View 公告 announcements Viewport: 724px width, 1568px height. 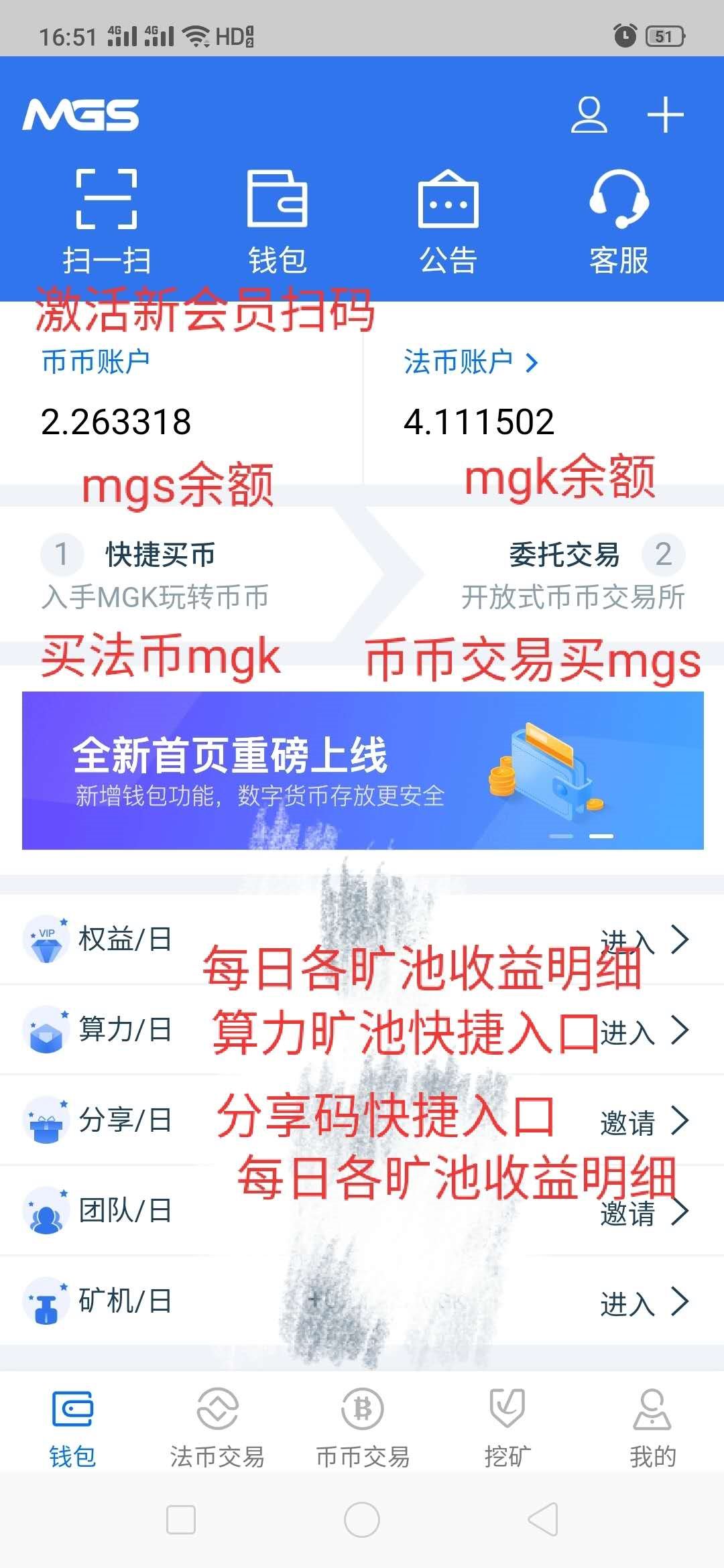point(448,221)
